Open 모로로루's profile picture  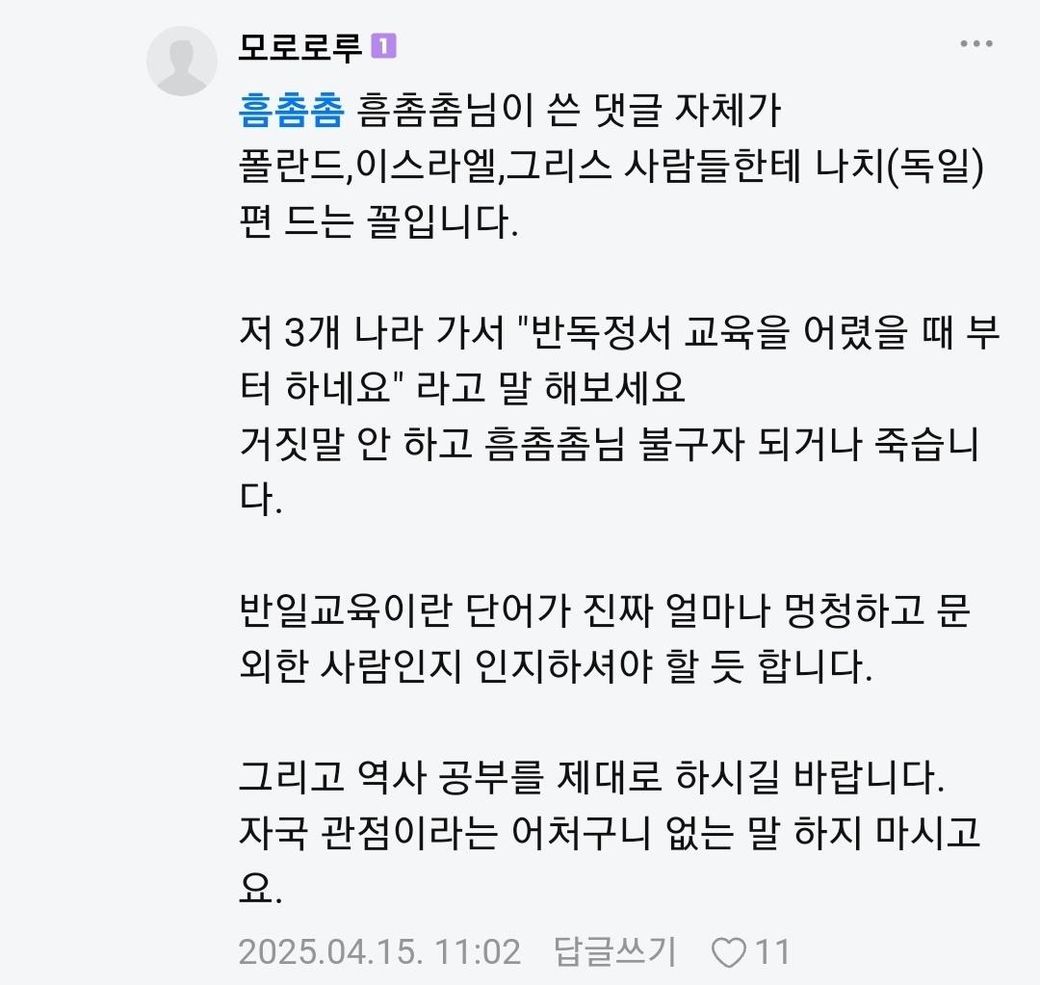[x=182, y=62]
